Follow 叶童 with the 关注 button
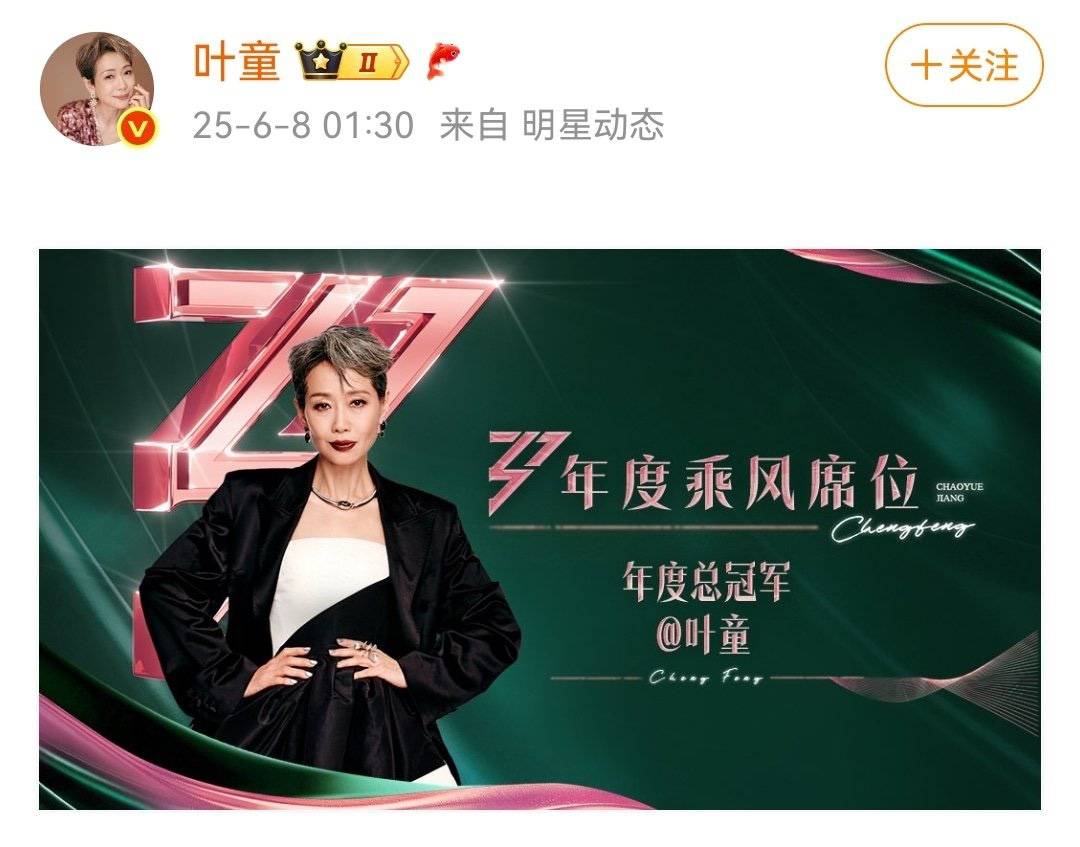Image resolution: width=1080 pixels, height=847 pixels. (x=964, y=65)
